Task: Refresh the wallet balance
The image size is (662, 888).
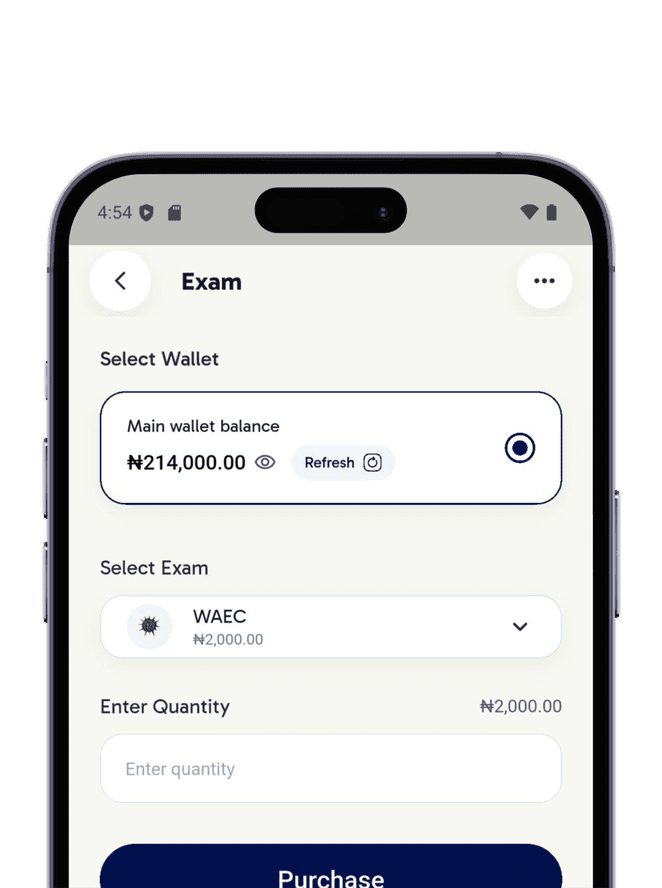Action: (343, 462)
